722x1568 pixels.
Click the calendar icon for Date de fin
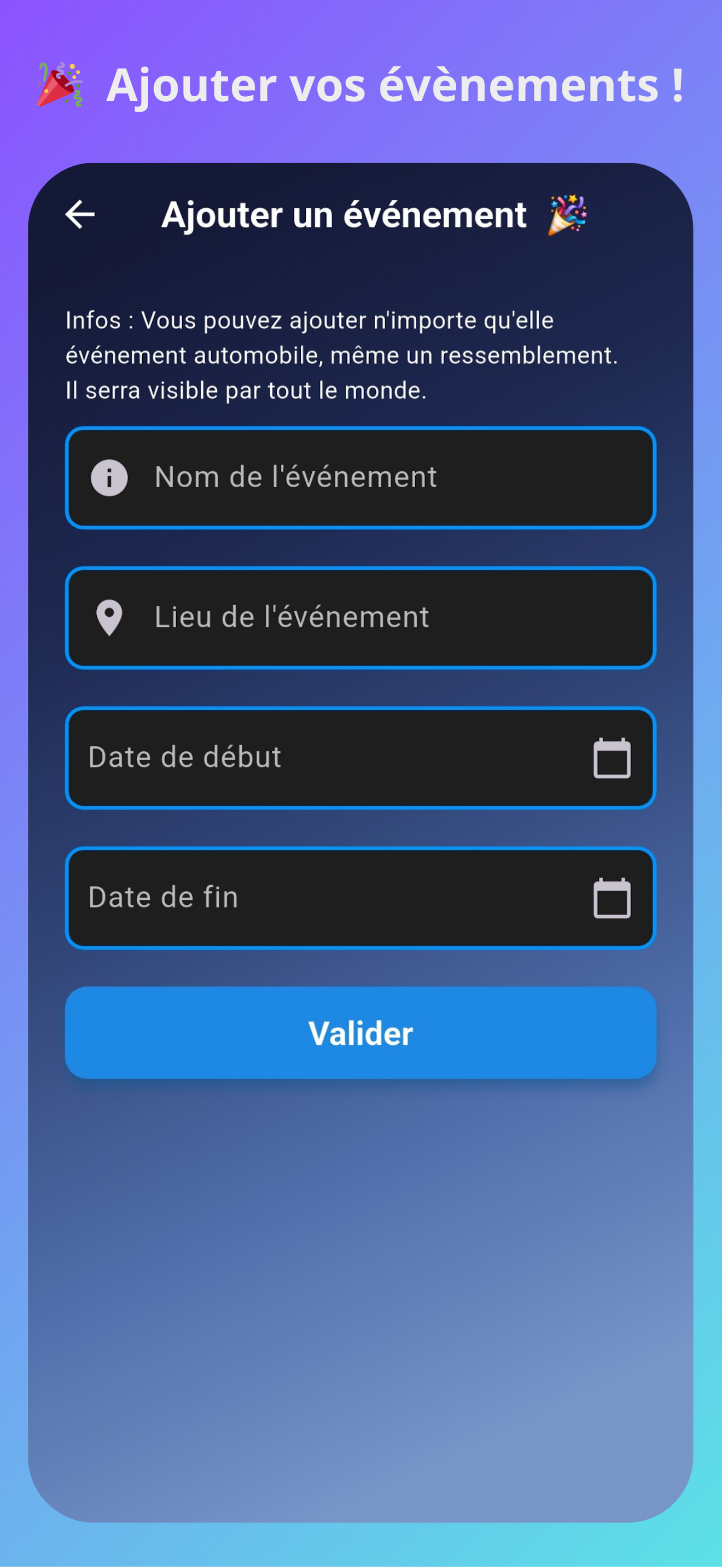pyautogui.click(x=612, y=897)
